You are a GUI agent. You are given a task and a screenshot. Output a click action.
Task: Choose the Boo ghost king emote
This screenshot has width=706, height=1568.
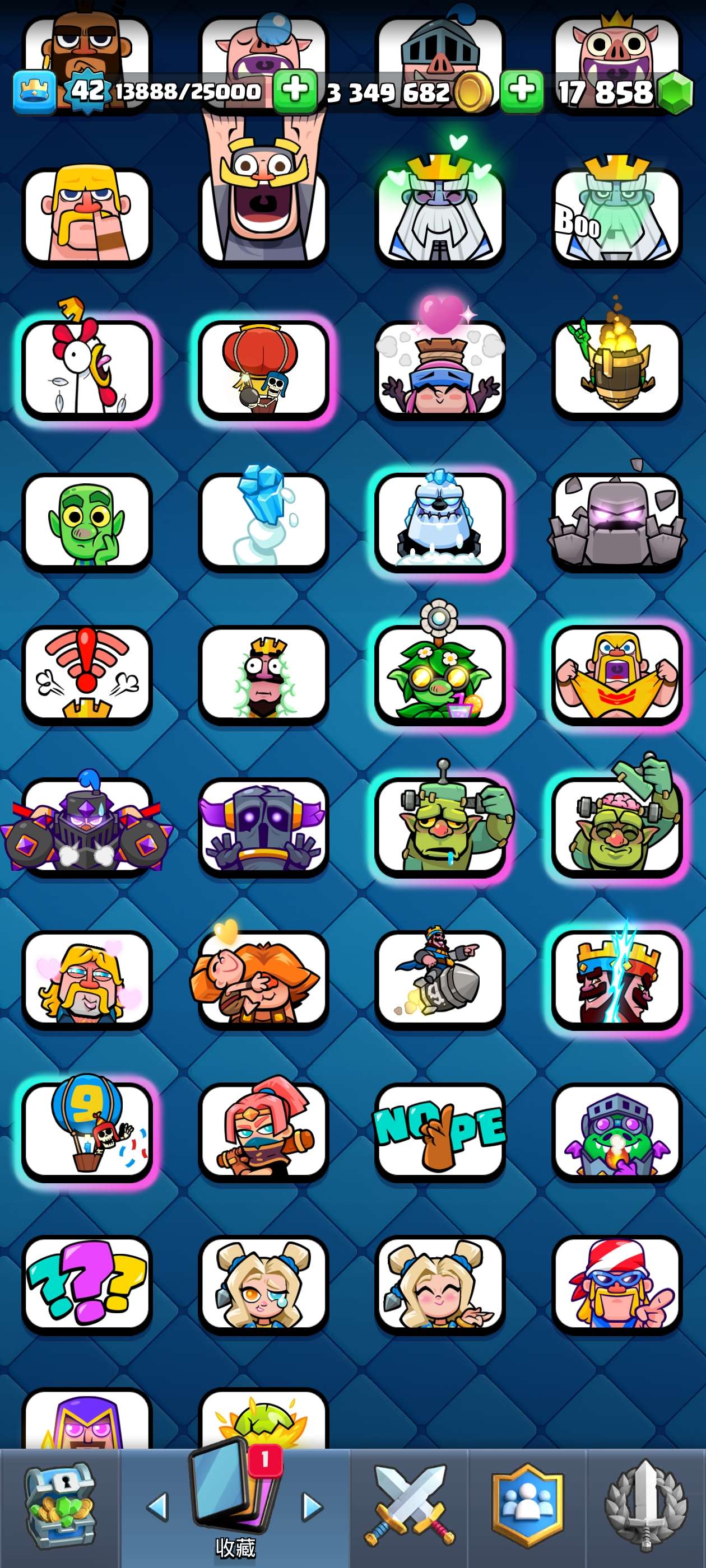[x=616, y=216]
